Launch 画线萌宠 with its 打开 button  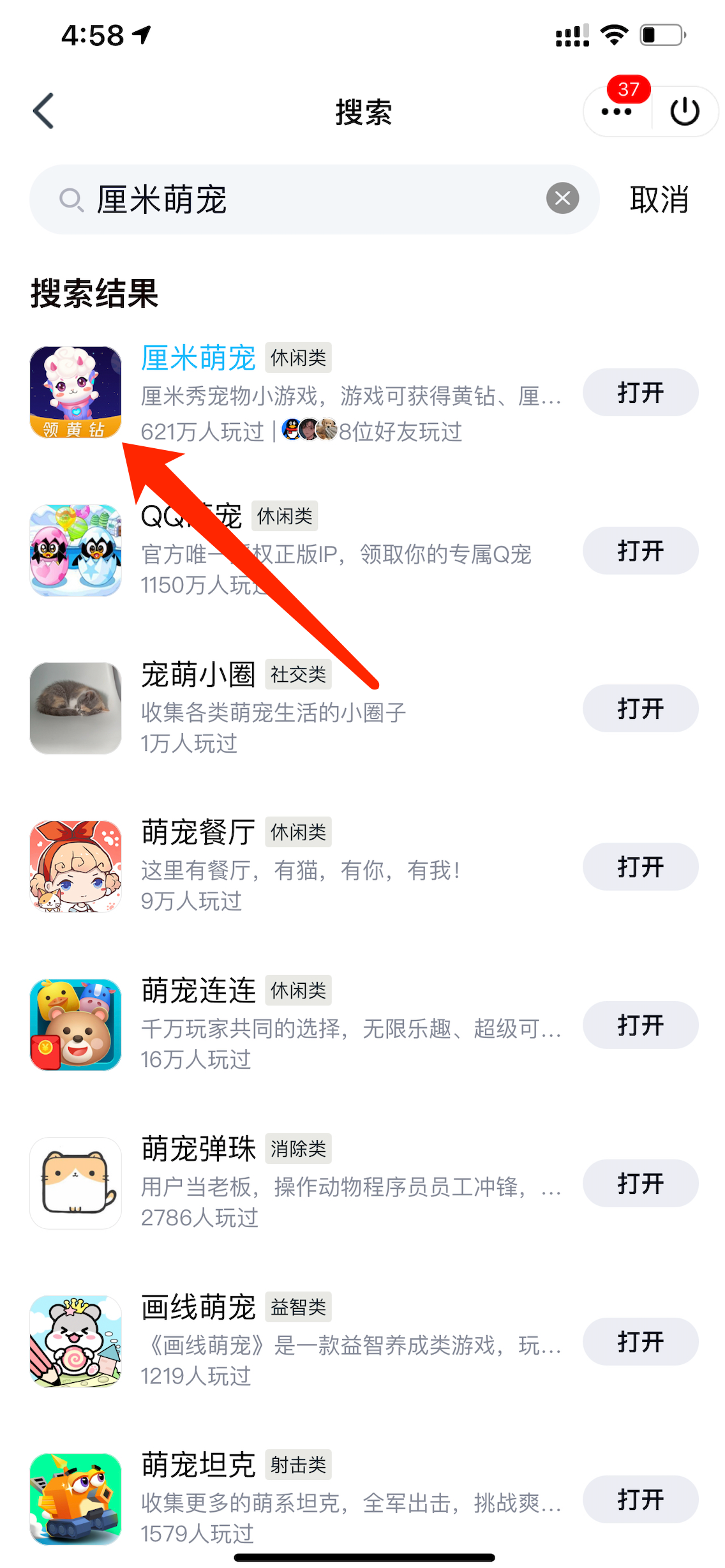(640, 1342)
